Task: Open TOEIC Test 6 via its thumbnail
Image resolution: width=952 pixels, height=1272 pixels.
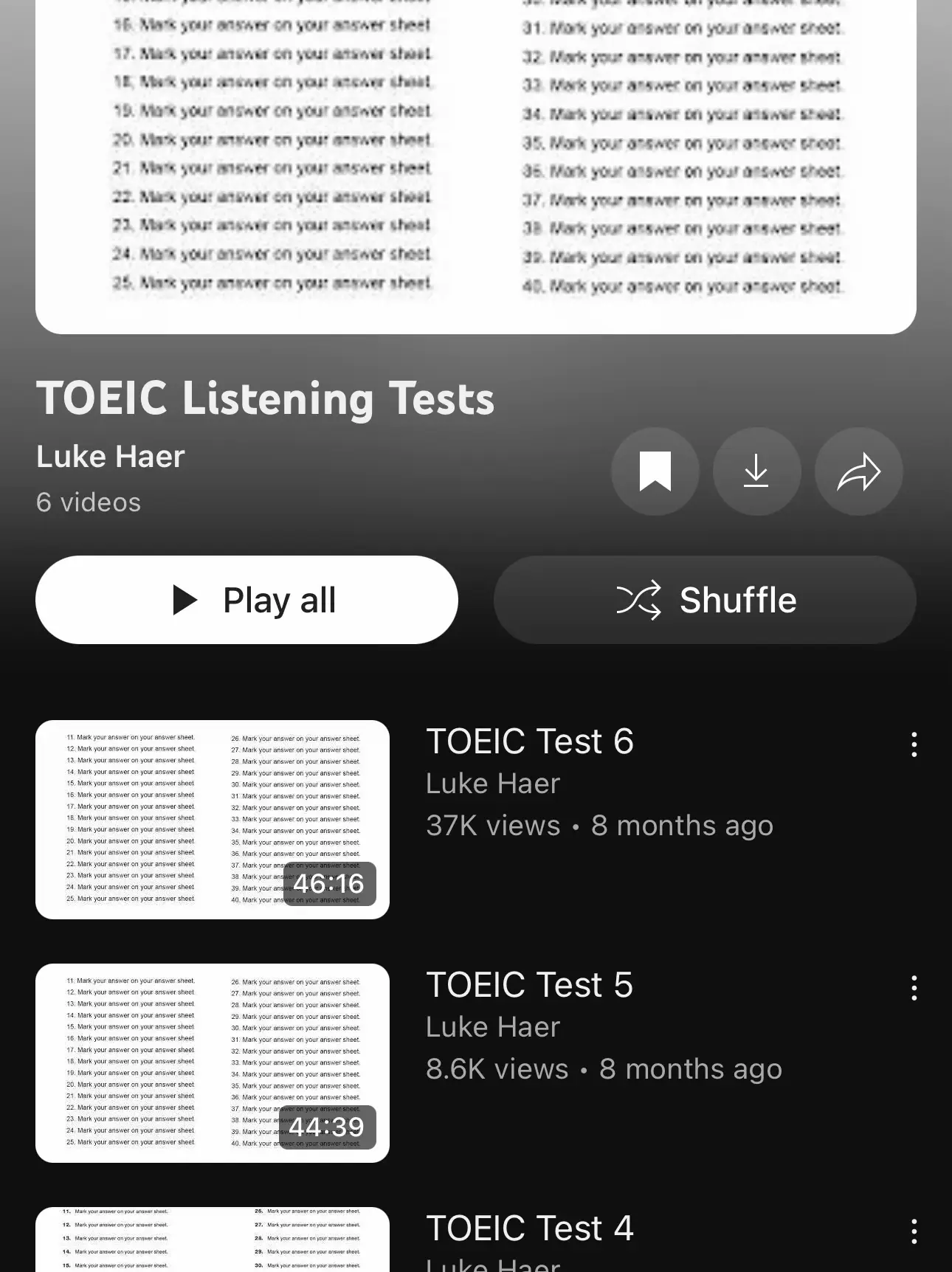Action: coord(213,819)
